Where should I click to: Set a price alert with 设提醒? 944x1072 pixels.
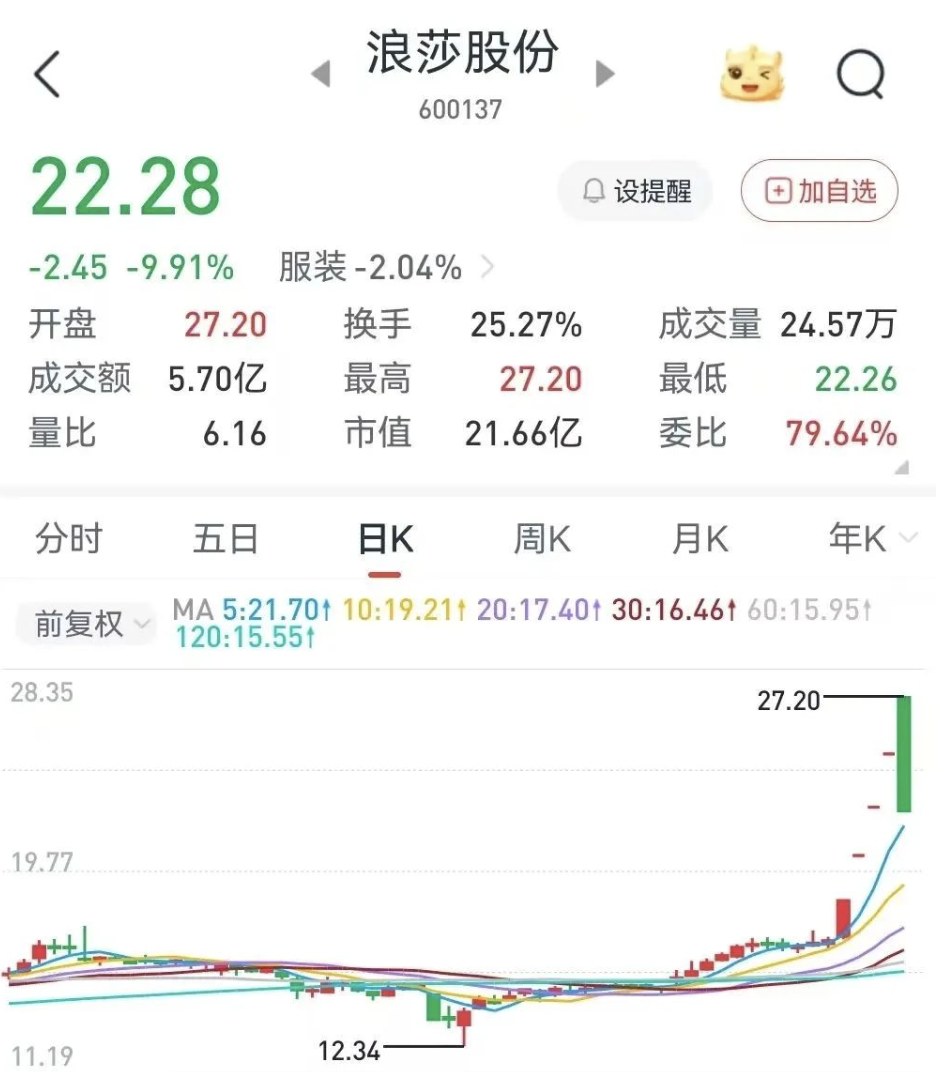[637, 191]
